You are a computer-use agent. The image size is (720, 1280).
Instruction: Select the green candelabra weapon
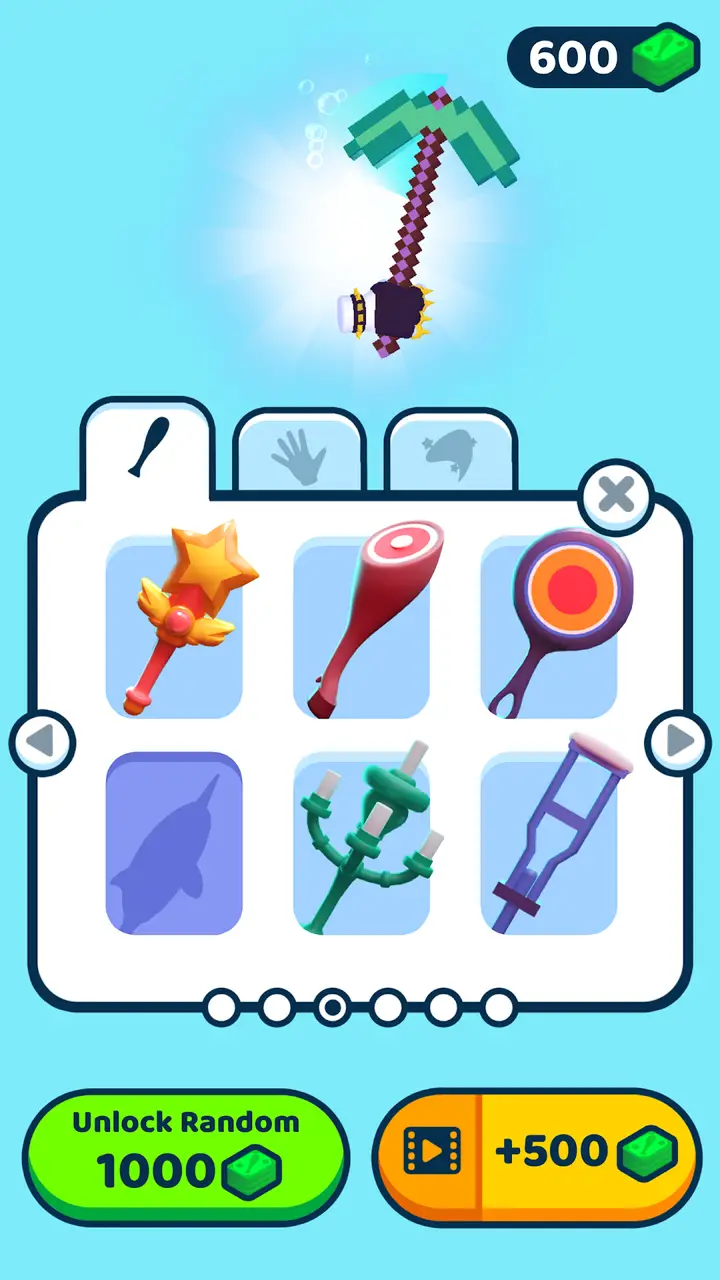tap(362, 843)
